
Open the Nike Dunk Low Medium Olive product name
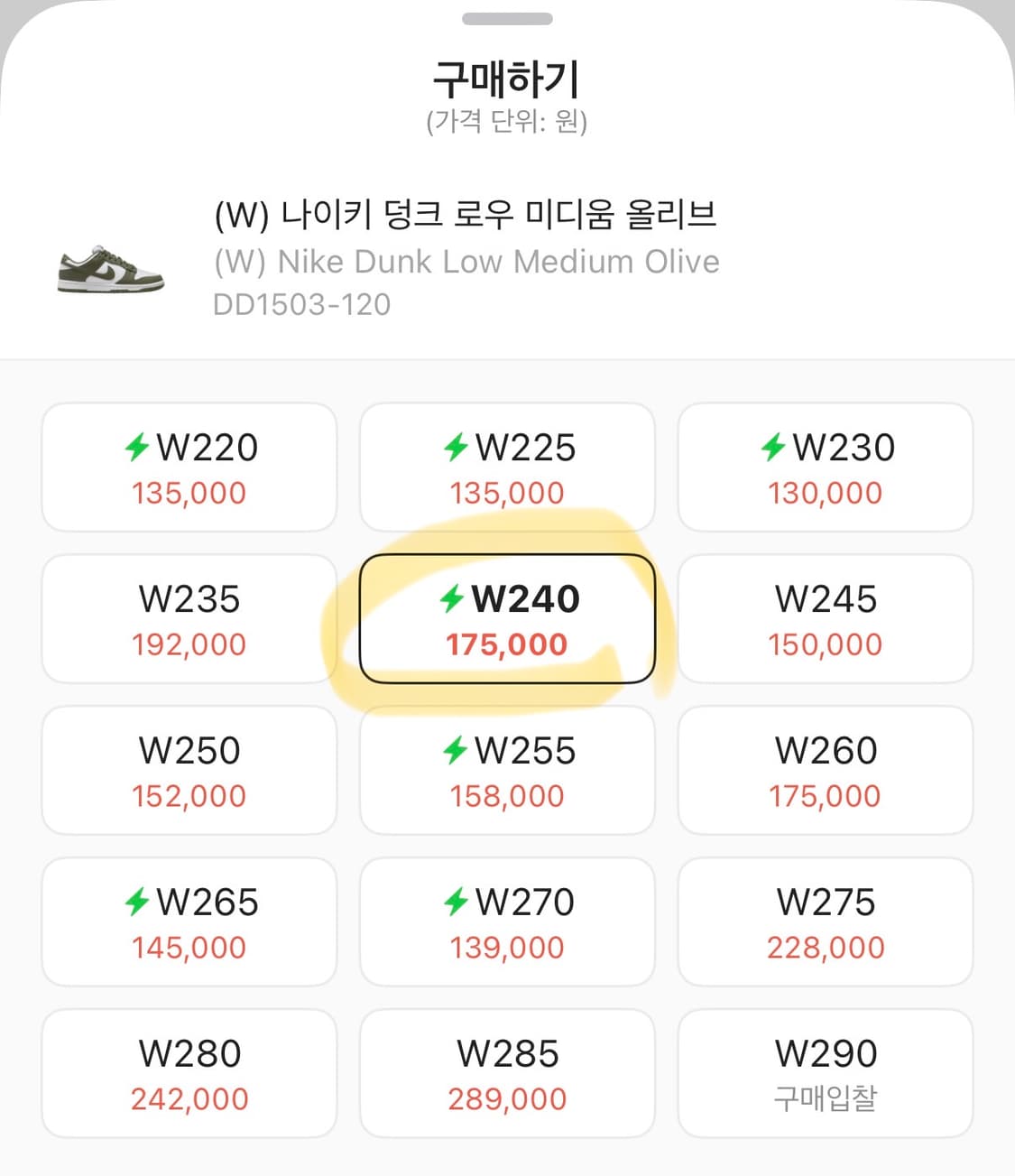pos(465,262)
